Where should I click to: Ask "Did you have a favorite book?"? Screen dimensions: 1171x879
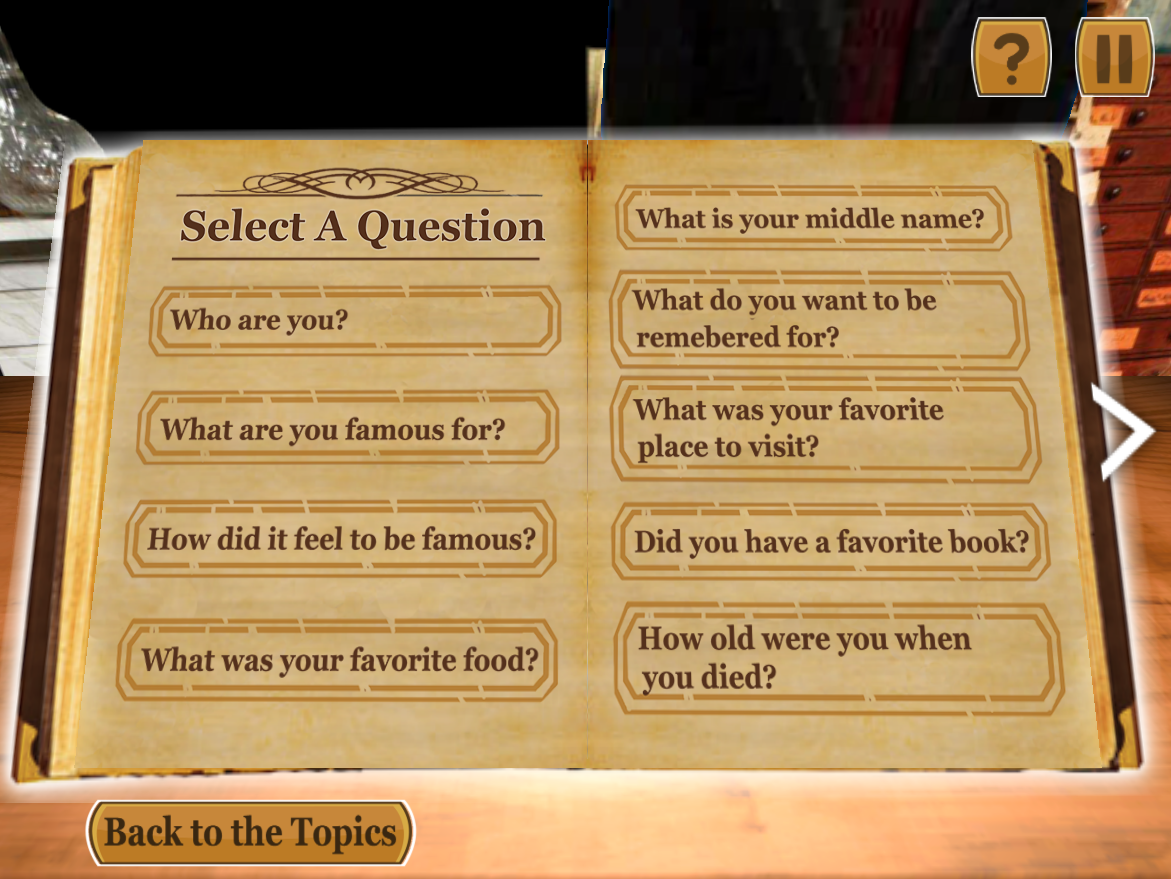pyautogui.click(x=830, y=542)
